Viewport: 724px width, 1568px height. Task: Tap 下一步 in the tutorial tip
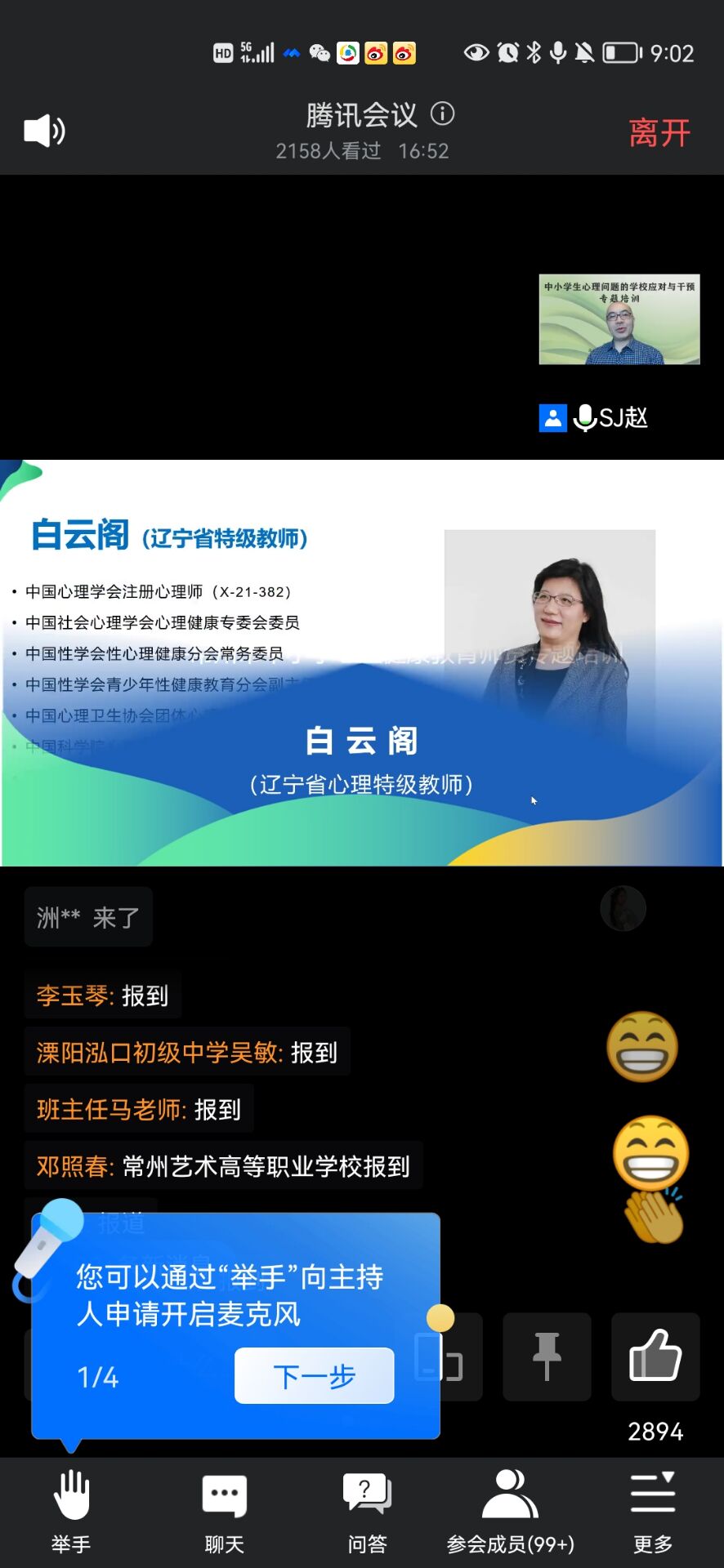(x=315, y=1376)
